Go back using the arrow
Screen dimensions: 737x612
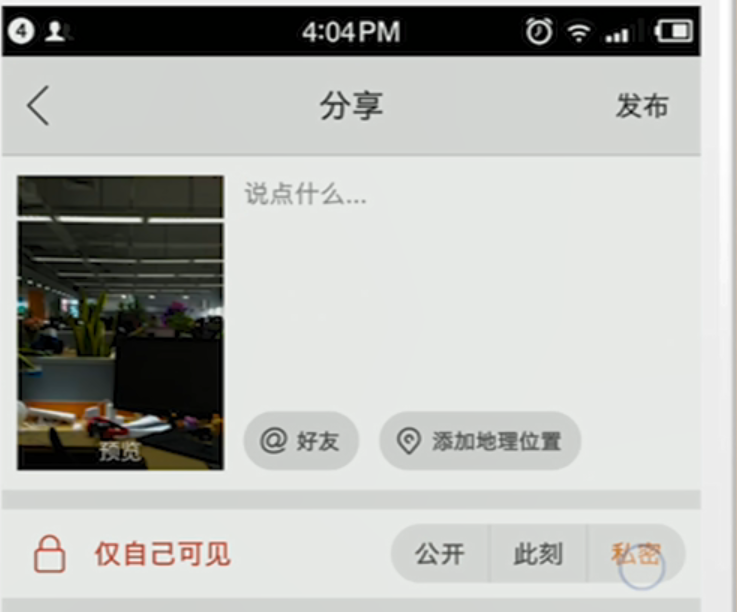[x=38, y=105]
